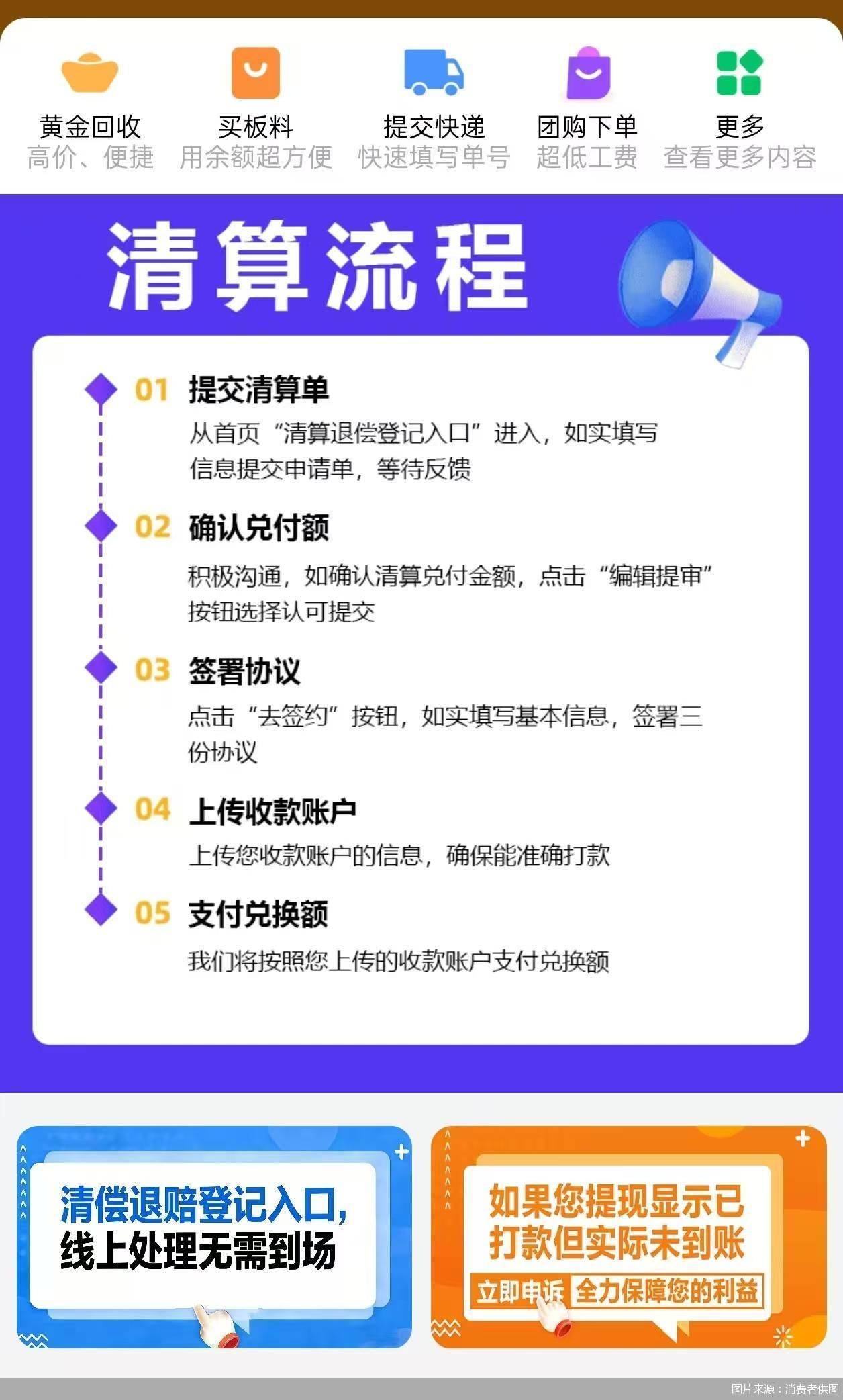Open 更多 to view more content
The width and height of the screenshot is (843, 1400).
coord(739,101)
